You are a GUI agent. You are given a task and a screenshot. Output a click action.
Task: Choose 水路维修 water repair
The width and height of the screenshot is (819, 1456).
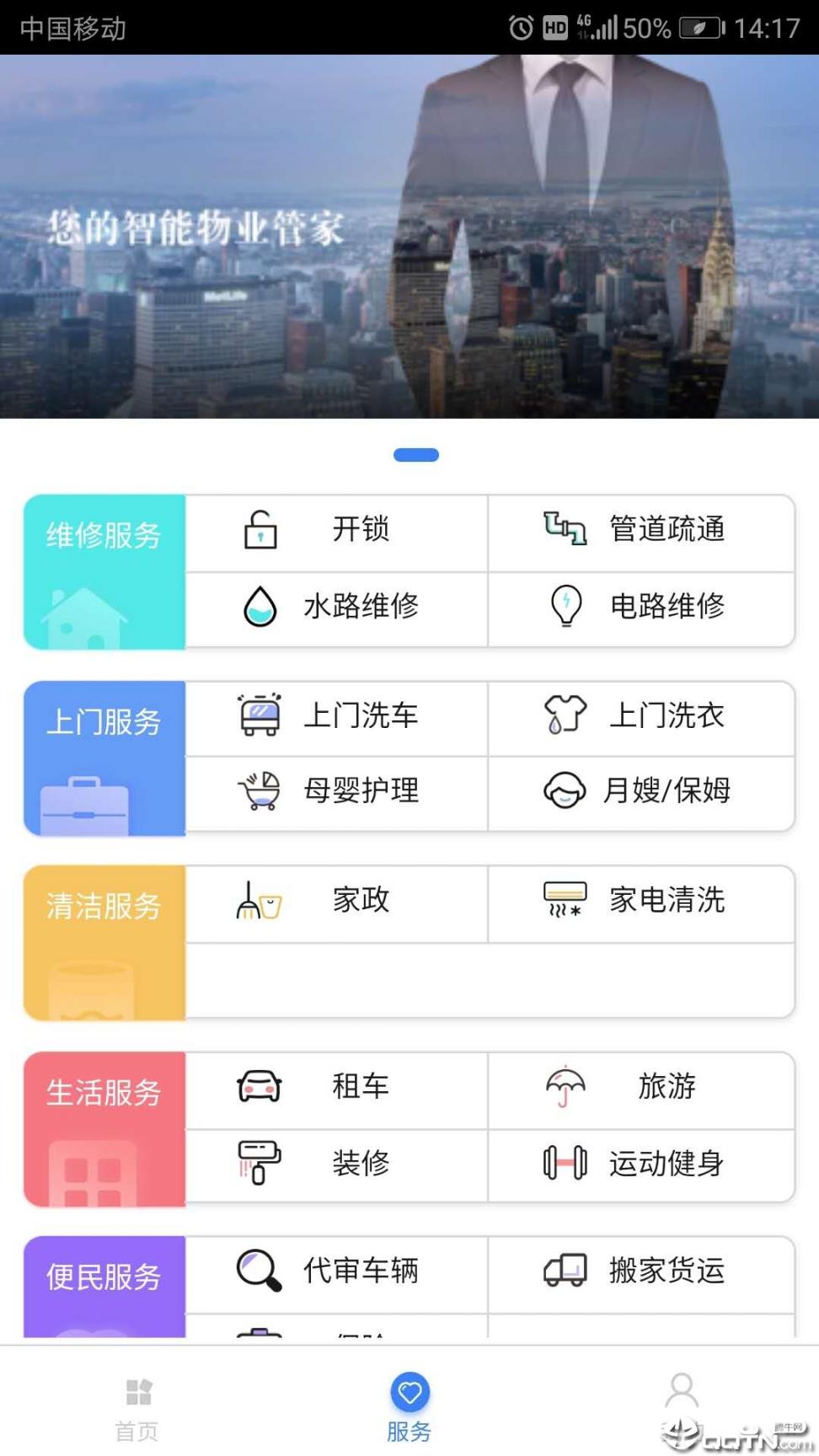pos(336,606)
